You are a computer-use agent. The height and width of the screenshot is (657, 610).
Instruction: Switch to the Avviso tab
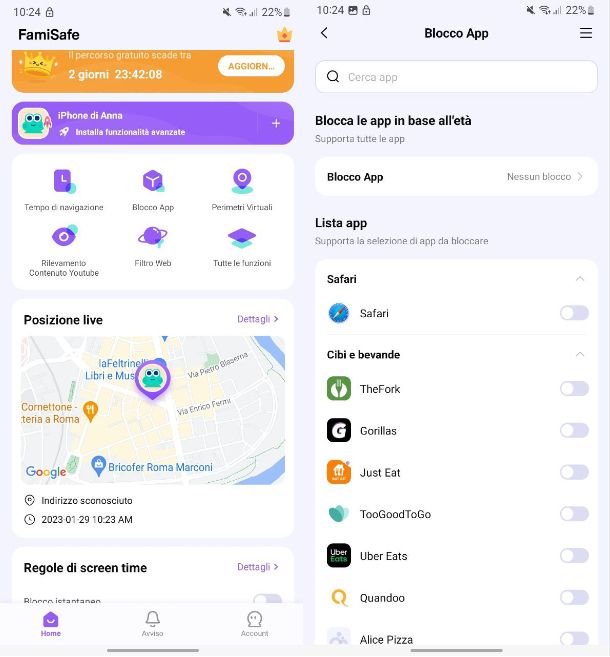coord(152,624)
